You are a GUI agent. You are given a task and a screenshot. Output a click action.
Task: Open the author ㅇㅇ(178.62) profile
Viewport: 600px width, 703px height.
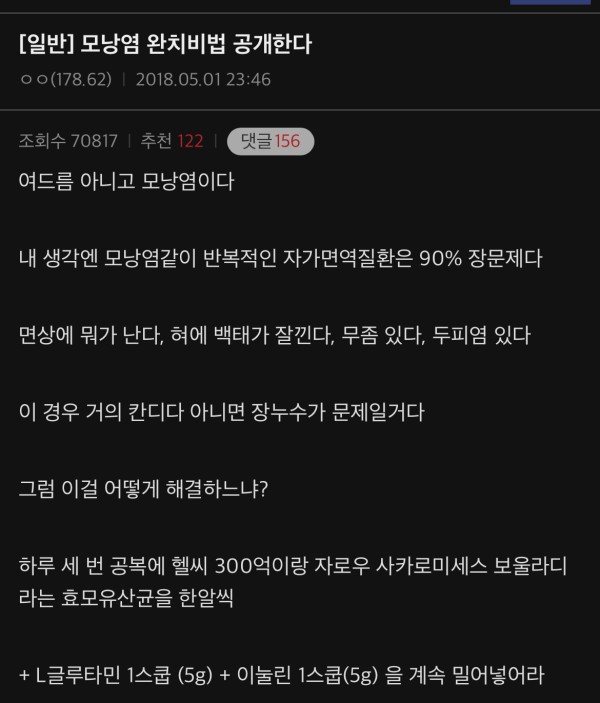point(64,79)
